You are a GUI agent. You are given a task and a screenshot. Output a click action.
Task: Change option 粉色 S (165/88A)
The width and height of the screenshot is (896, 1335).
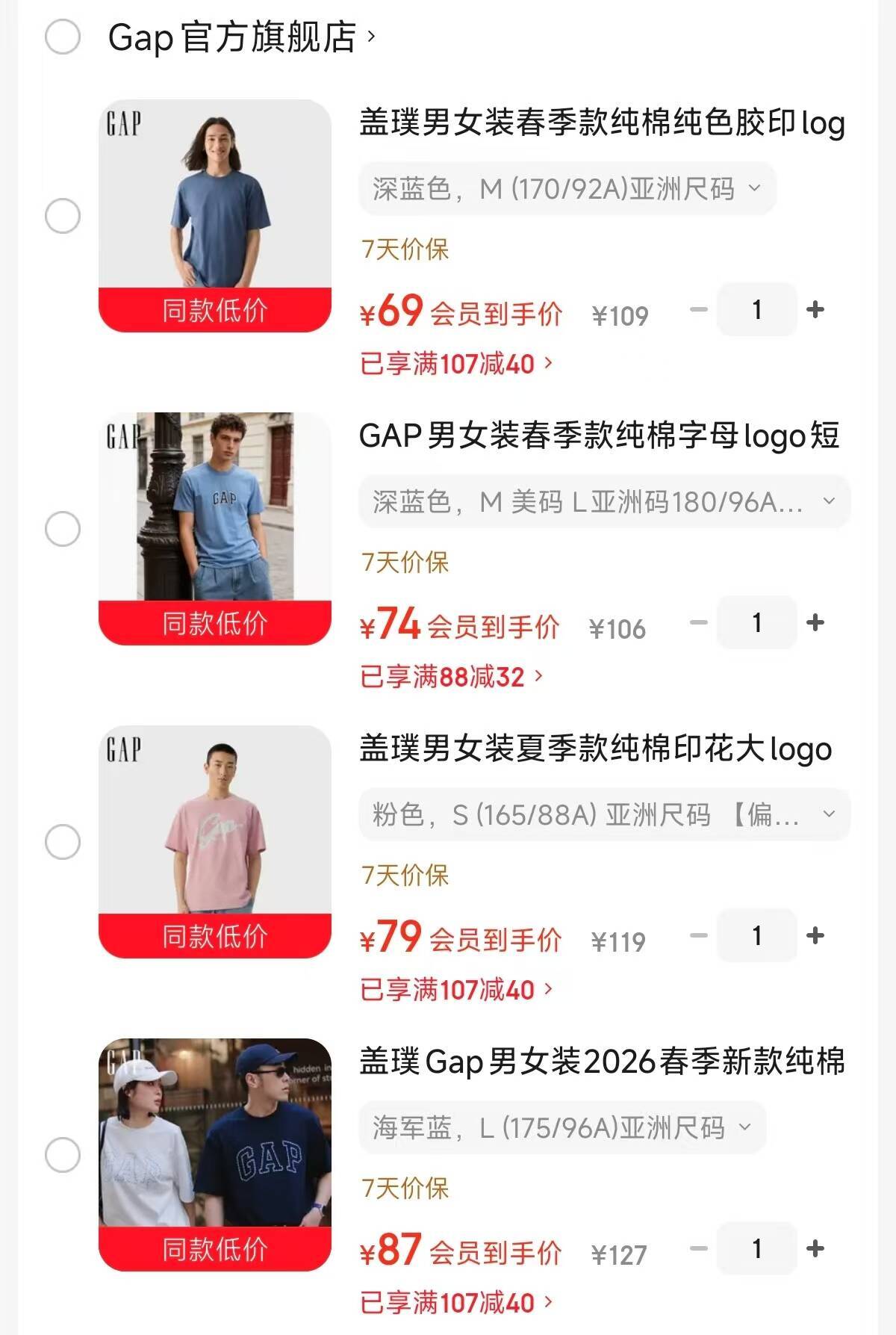pyautogui.click(x=603, y=815)
